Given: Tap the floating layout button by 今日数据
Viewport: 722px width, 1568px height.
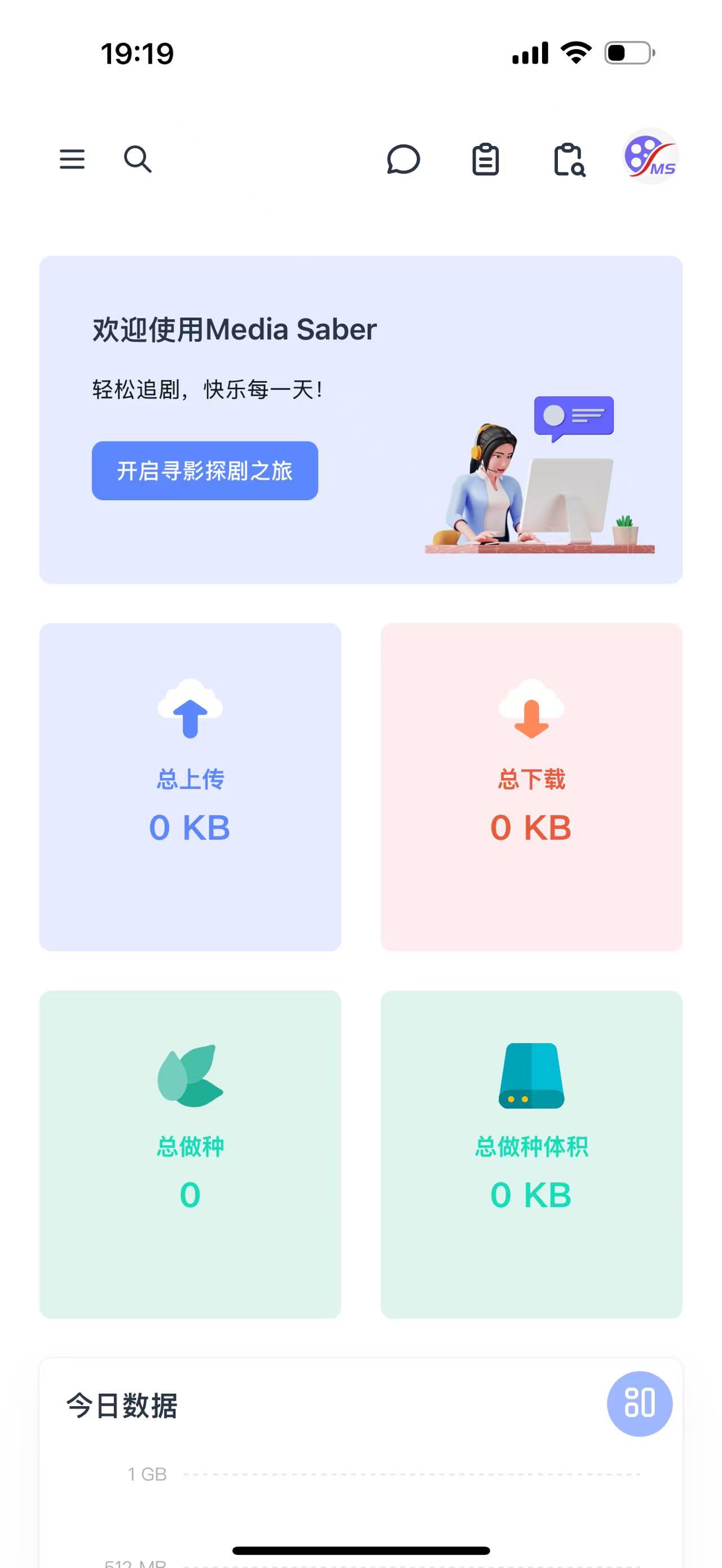Looking at the screenshot, I should (x=639, y=1404).
